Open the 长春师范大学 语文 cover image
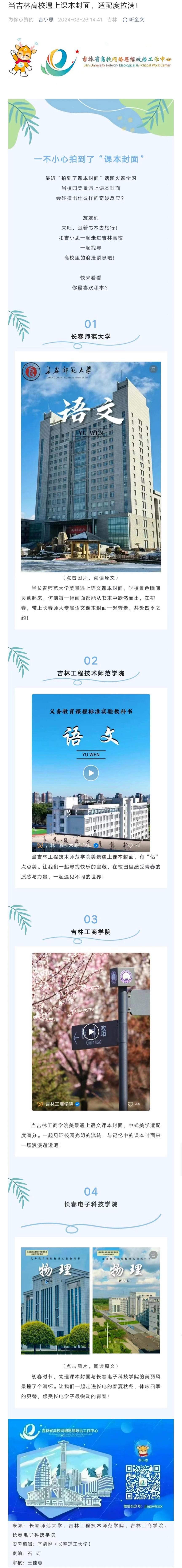 (91, 466)
